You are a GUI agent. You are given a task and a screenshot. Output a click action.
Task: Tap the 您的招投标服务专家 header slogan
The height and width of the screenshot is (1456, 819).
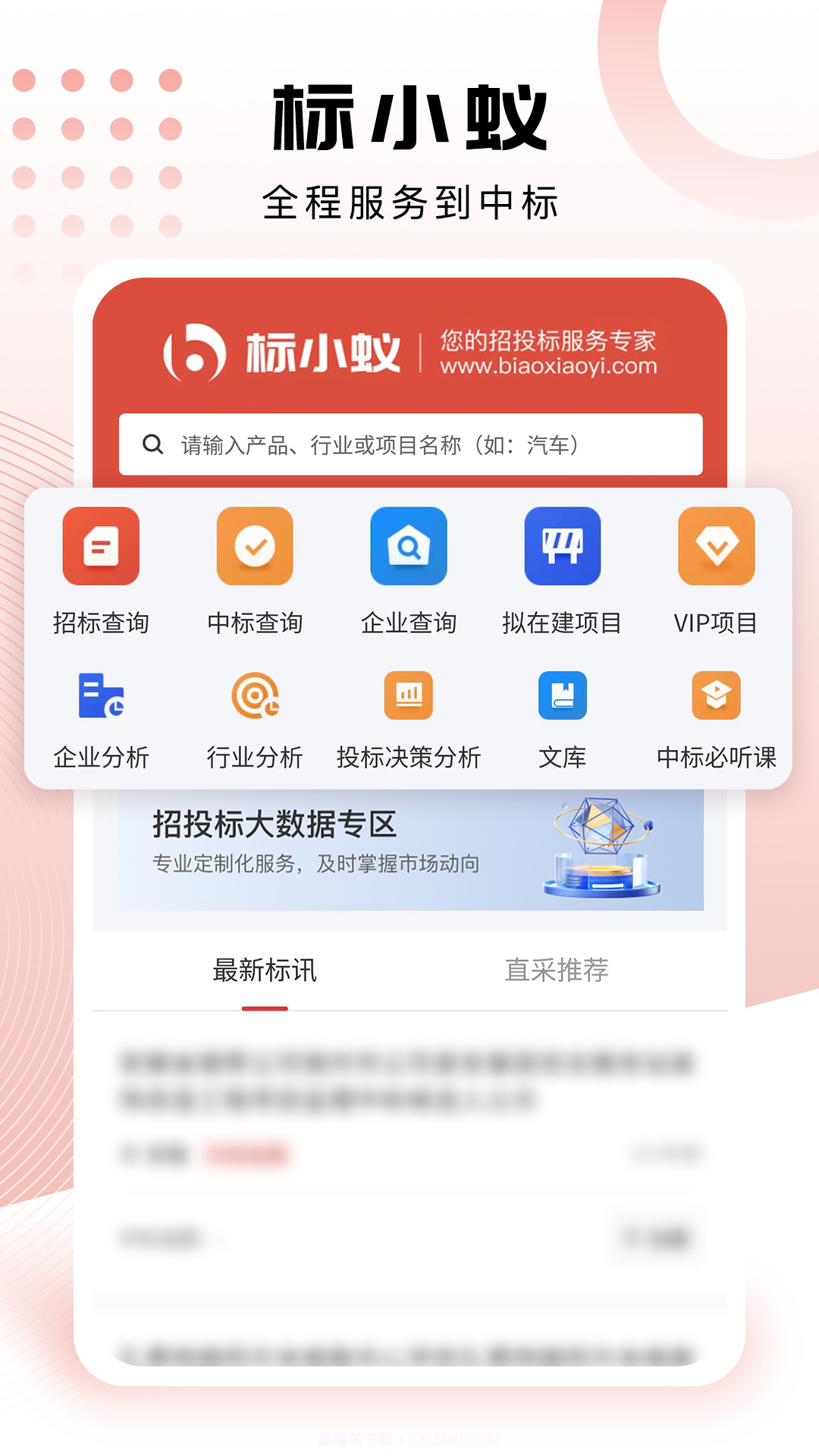click(x=548, y=343)
